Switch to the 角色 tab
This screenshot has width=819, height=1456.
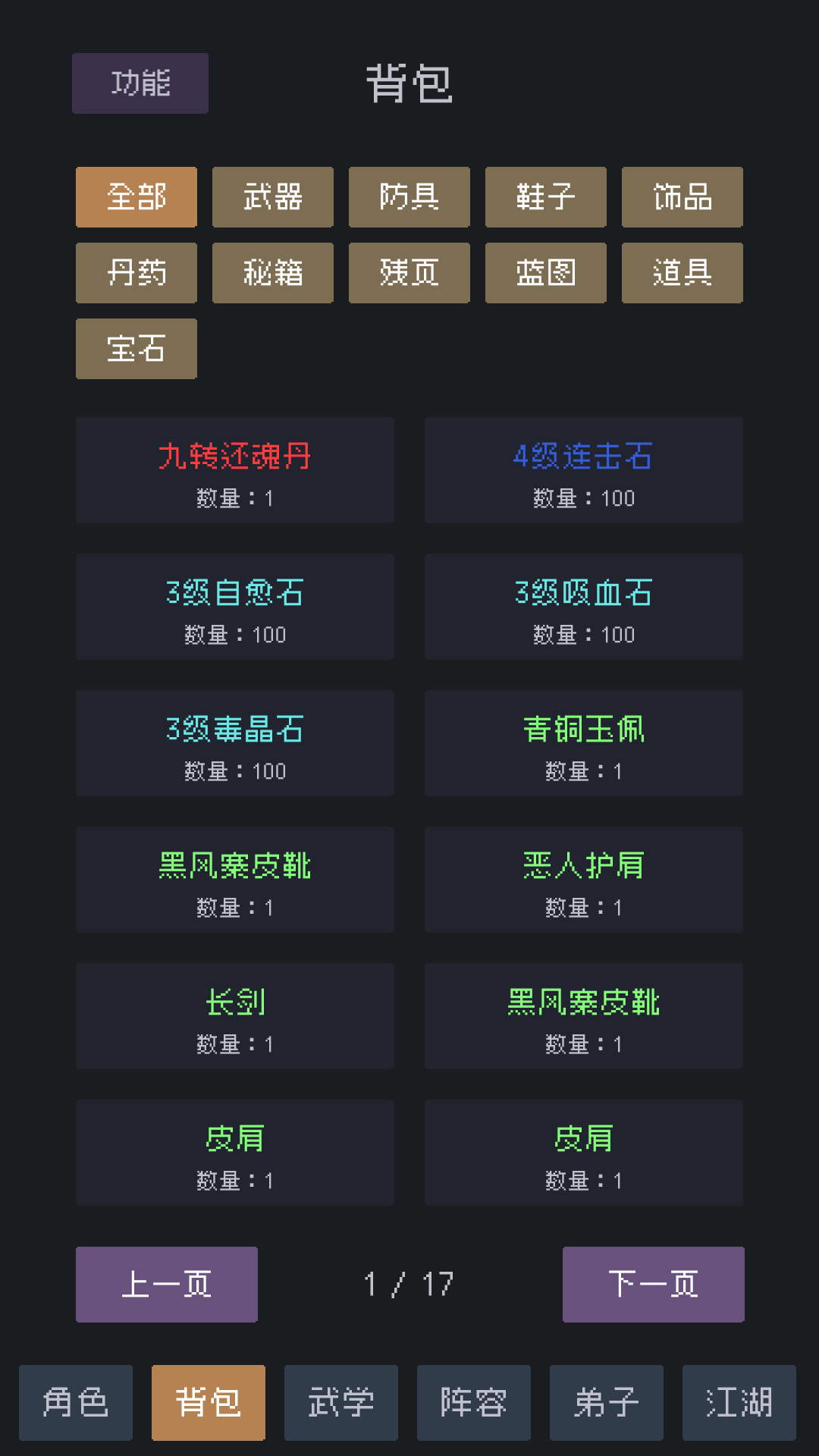point(75,1402)
